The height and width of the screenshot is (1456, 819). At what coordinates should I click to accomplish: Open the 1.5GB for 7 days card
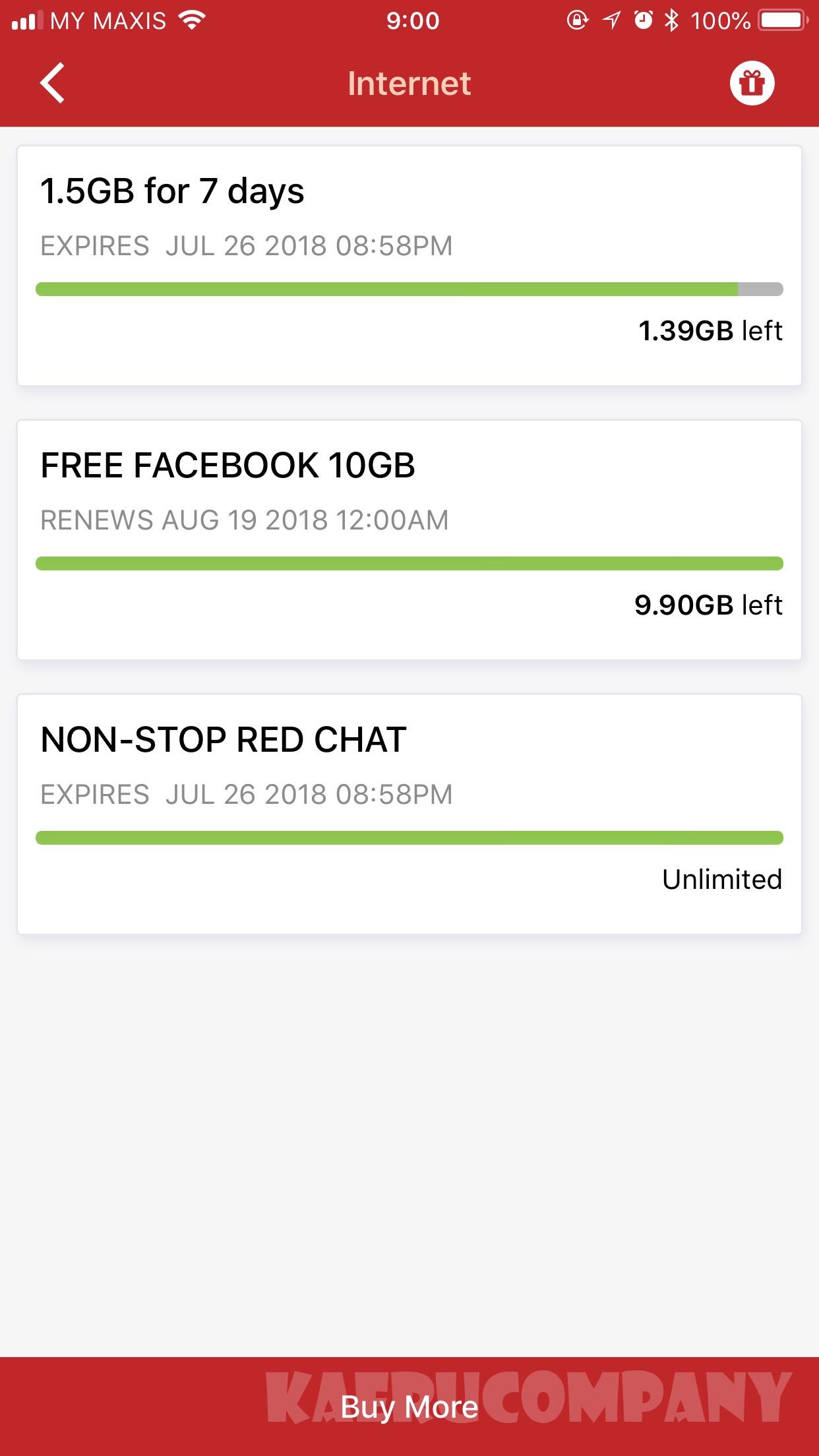409,266
